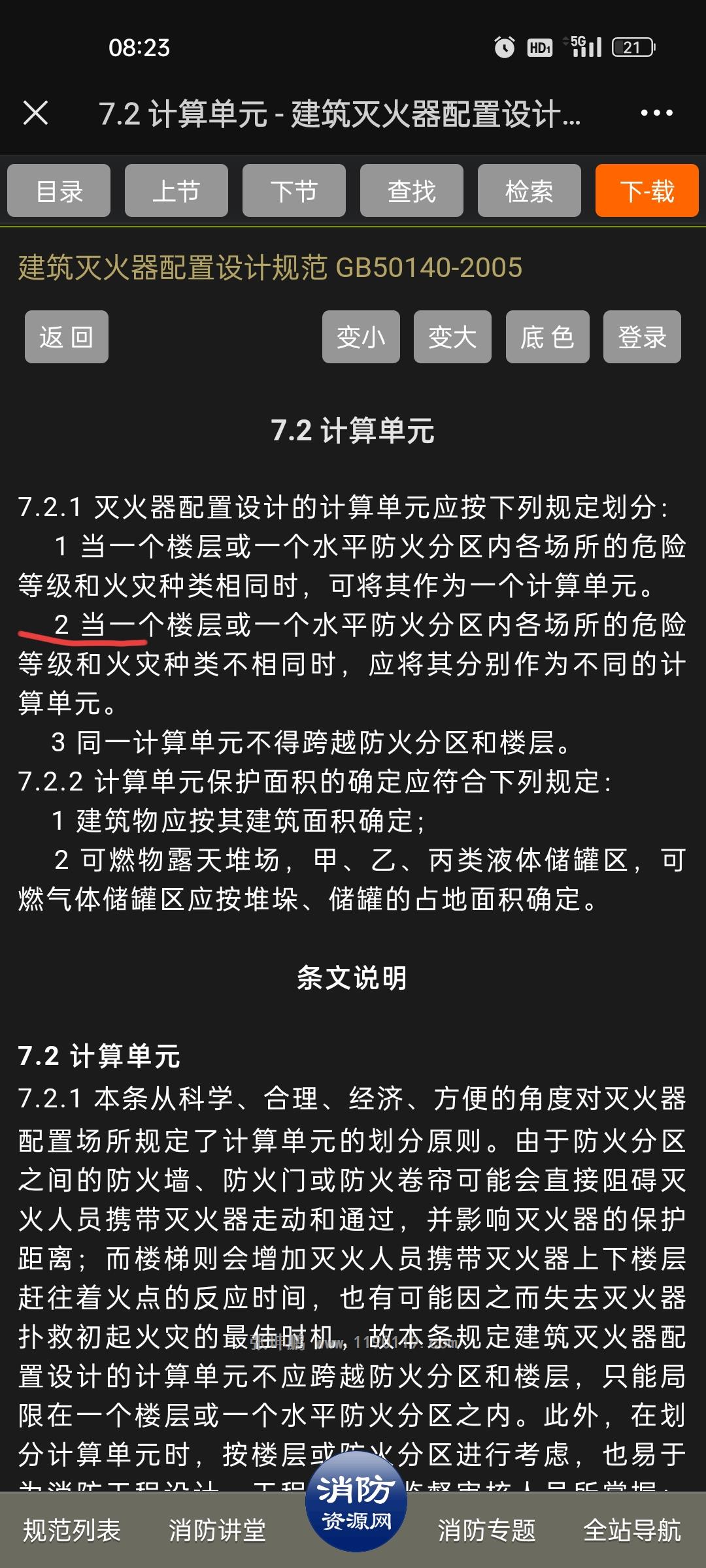Image resolution: width=706 pixels, height=1568 pixels.
Task: Open the three-dot overflow menu
Action: point(656,113)
